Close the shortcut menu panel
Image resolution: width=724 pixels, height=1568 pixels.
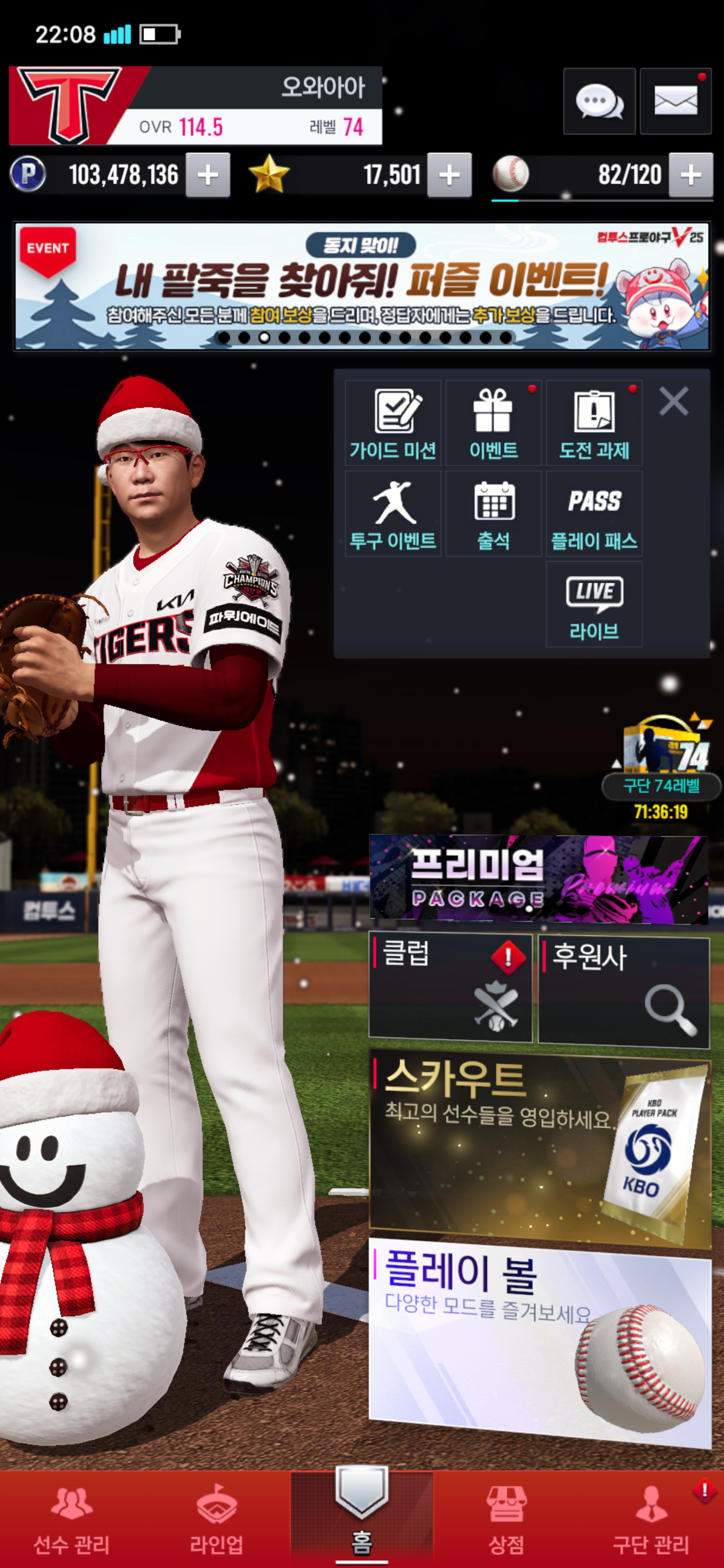click(x=673, y=402)
